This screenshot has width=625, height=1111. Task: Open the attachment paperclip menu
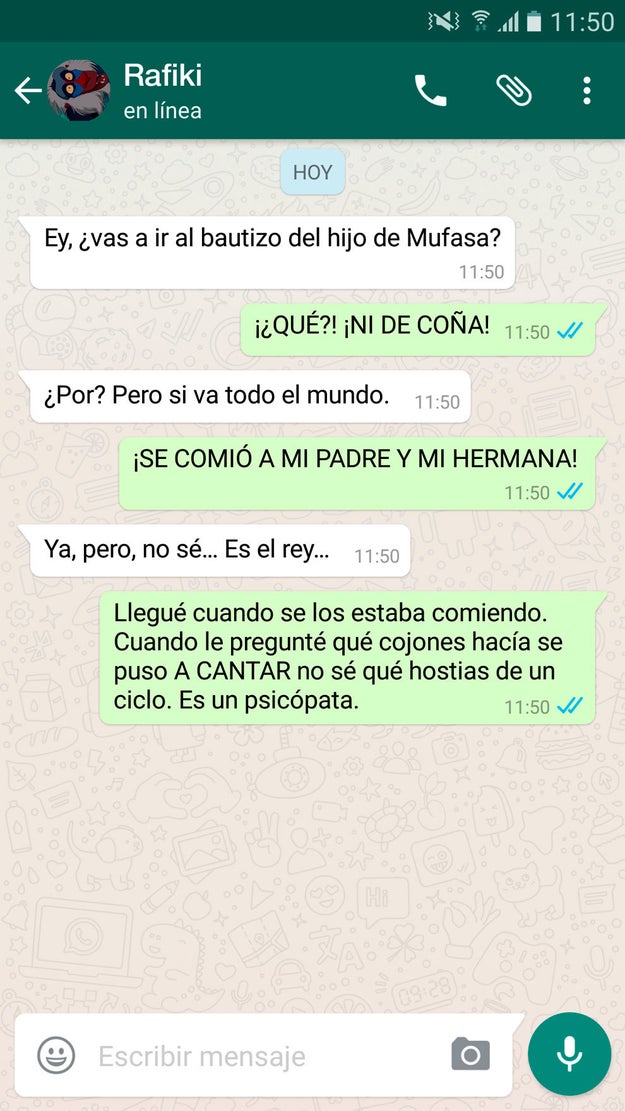click(514, 91)
